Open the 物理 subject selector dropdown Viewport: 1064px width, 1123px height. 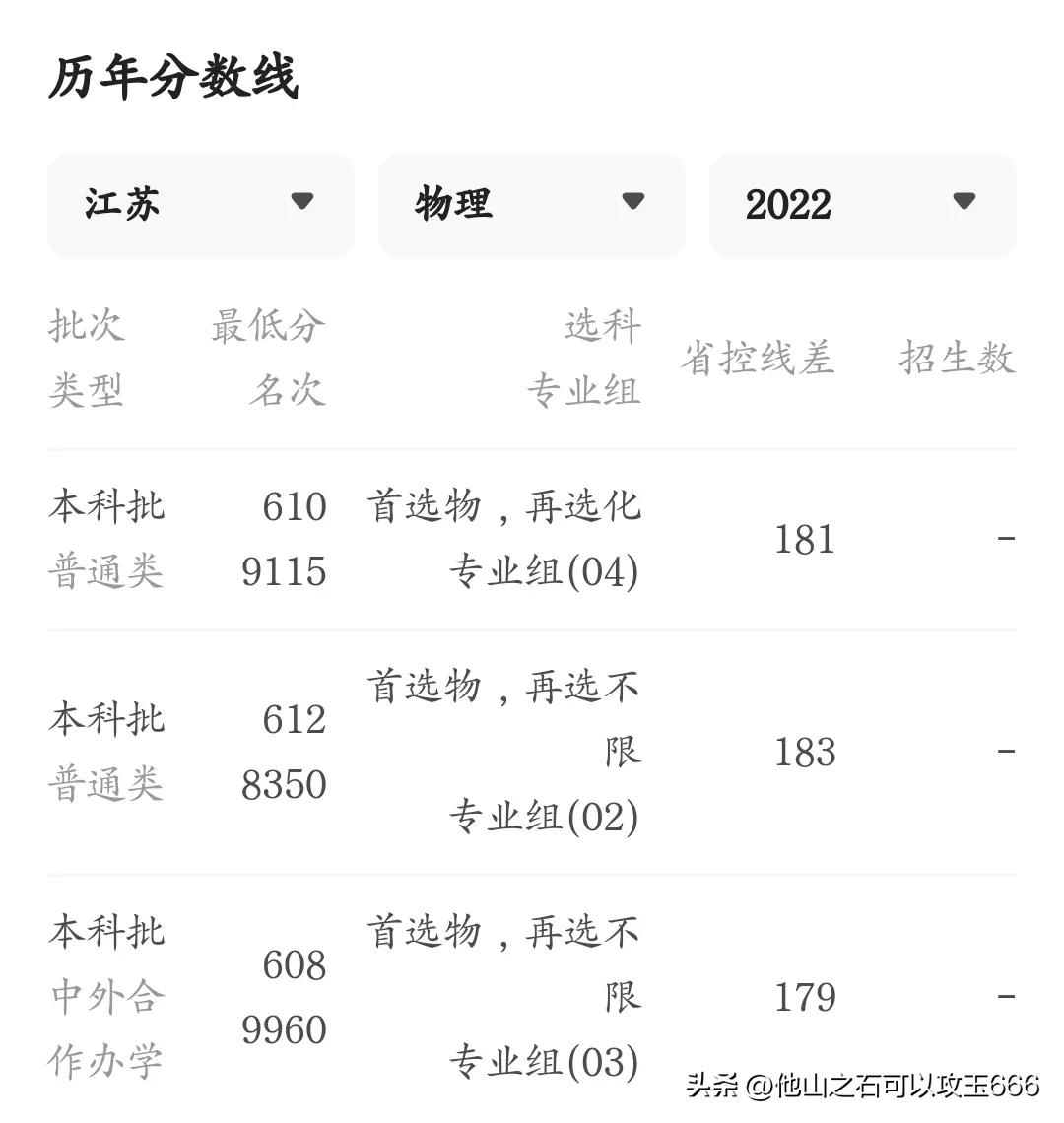click(x=532, y=205)
